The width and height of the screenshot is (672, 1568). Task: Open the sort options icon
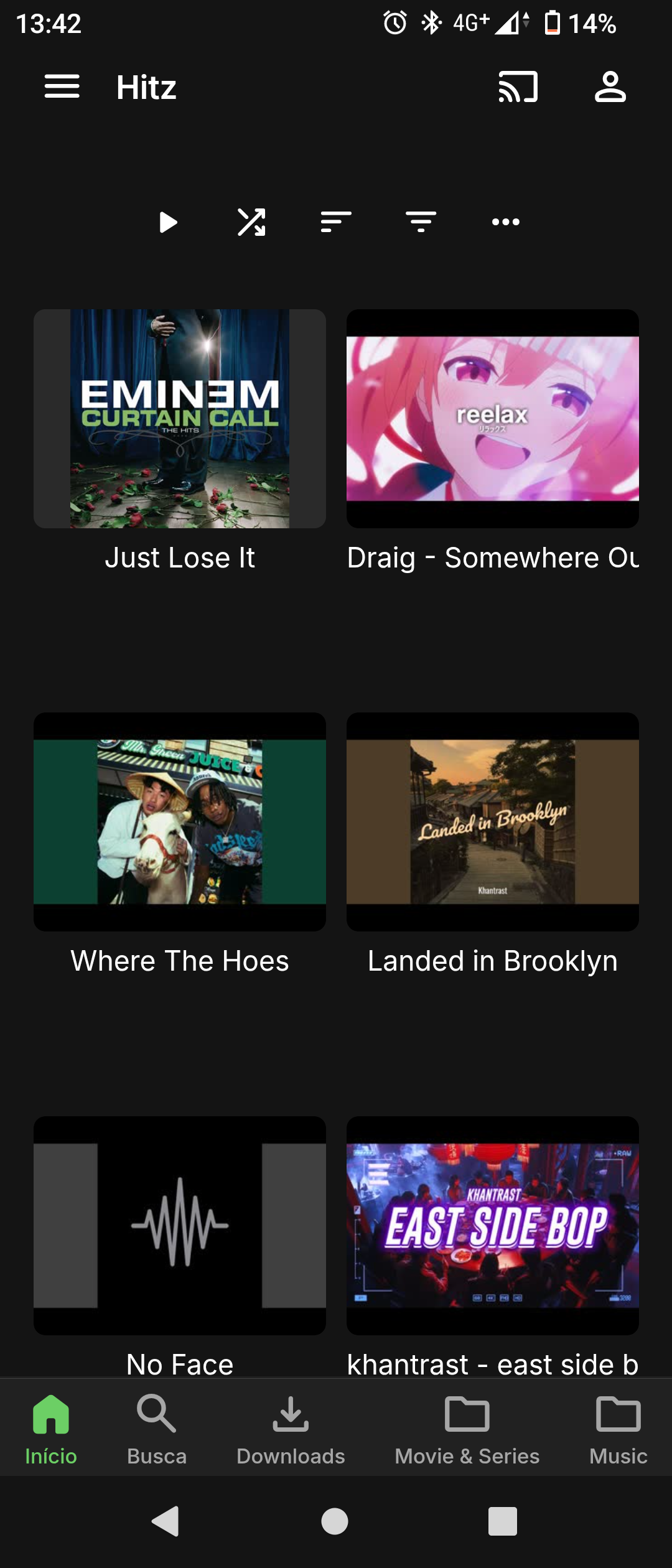[x=336, y=222]
